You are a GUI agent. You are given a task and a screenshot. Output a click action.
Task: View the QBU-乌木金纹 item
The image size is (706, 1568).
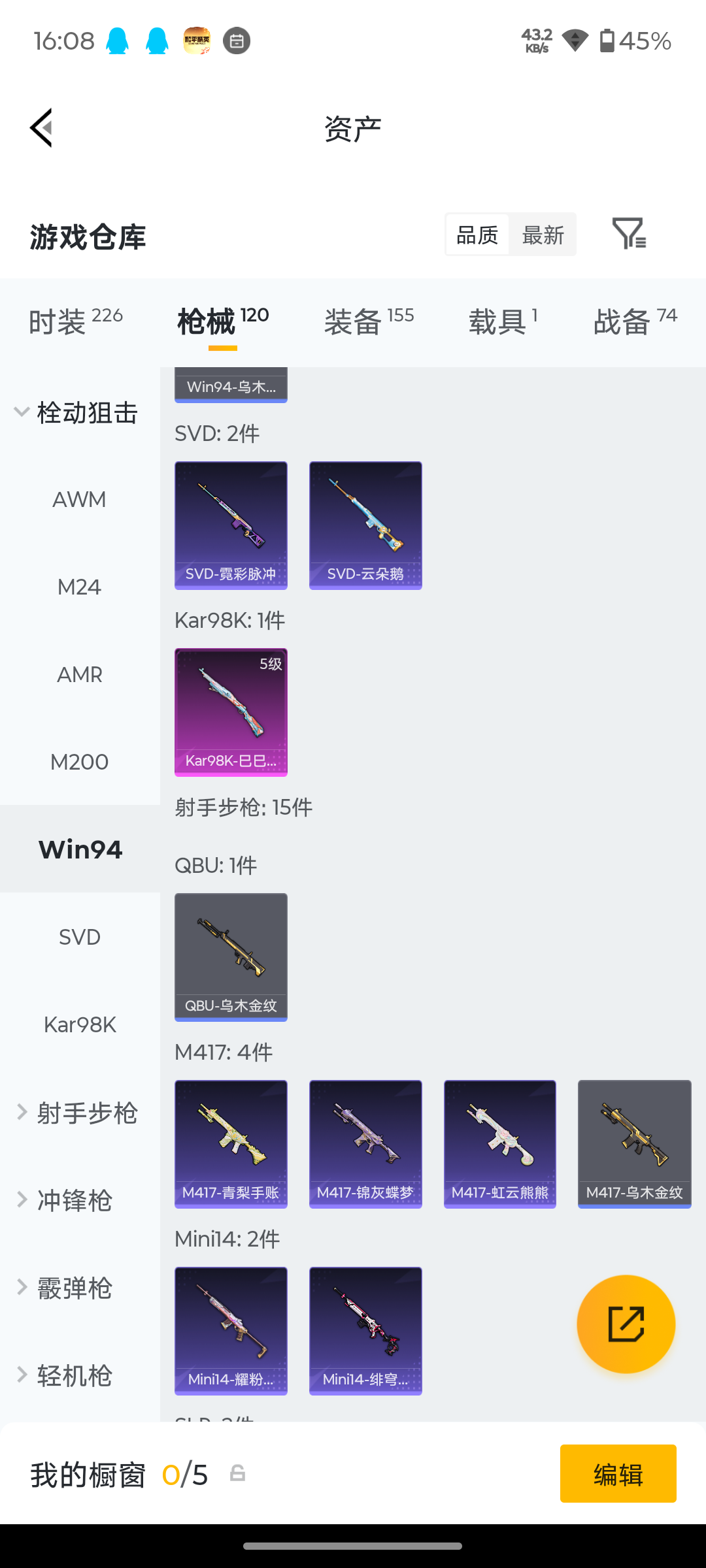click(x=231, y=957)
